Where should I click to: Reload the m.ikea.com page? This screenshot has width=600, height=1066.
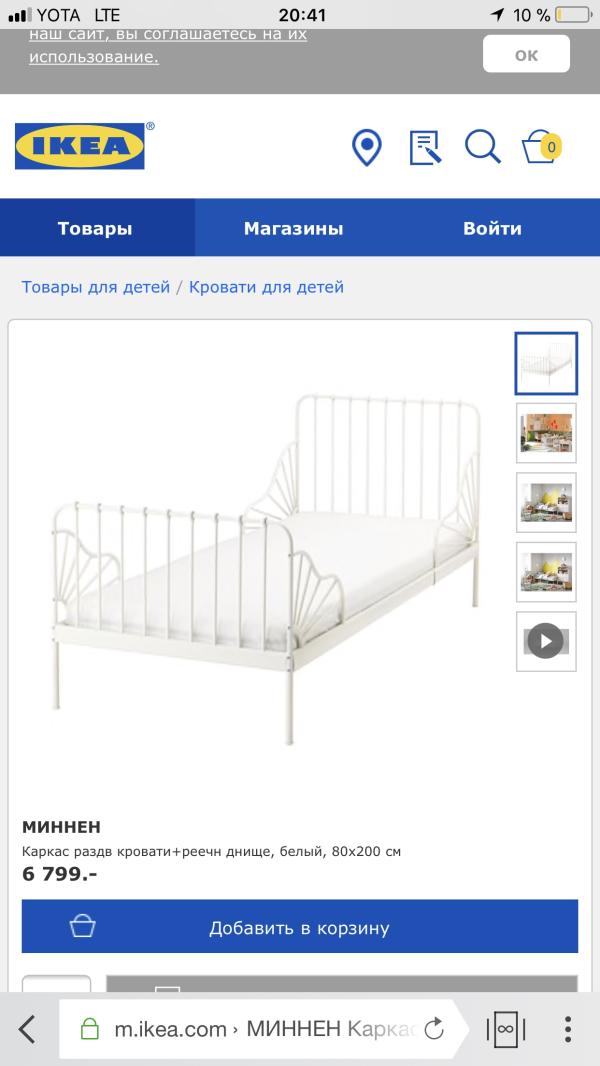click(434, 1029)
